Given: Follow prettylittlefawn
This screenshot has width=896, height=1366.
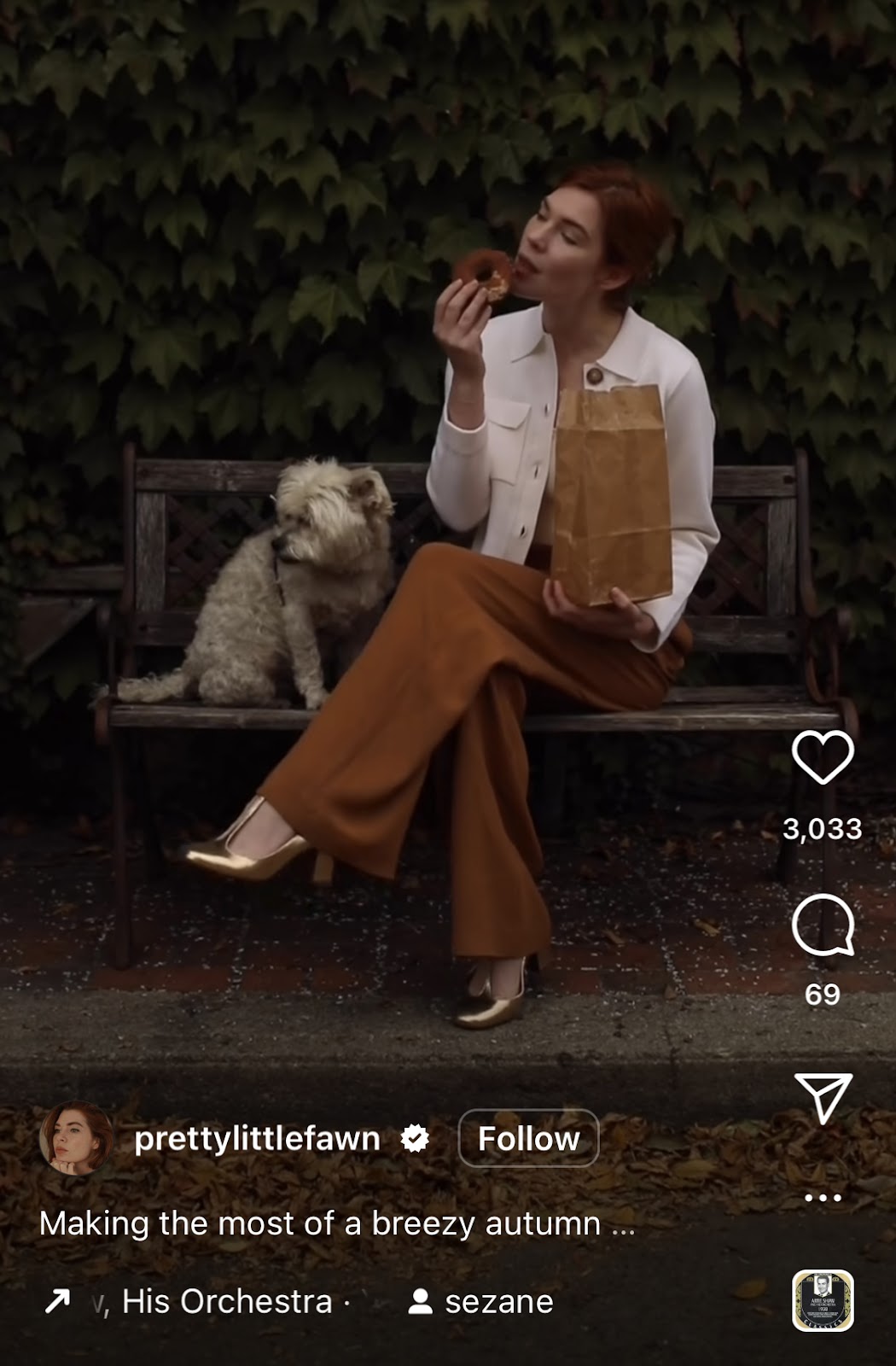Looking at the screenshot, I should coord(528,1138).
